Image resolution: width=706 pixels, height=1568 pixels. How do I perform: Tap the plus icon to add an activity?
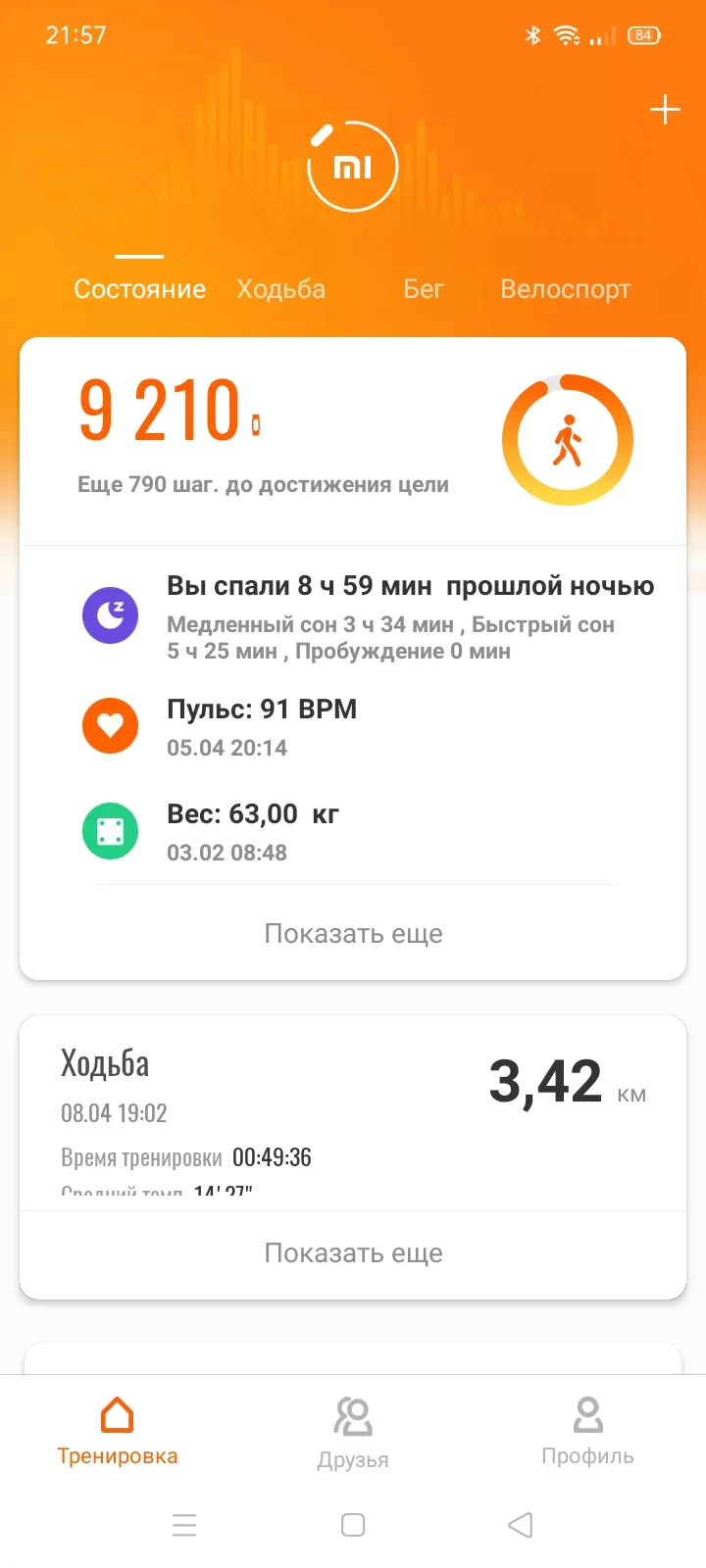665,110
